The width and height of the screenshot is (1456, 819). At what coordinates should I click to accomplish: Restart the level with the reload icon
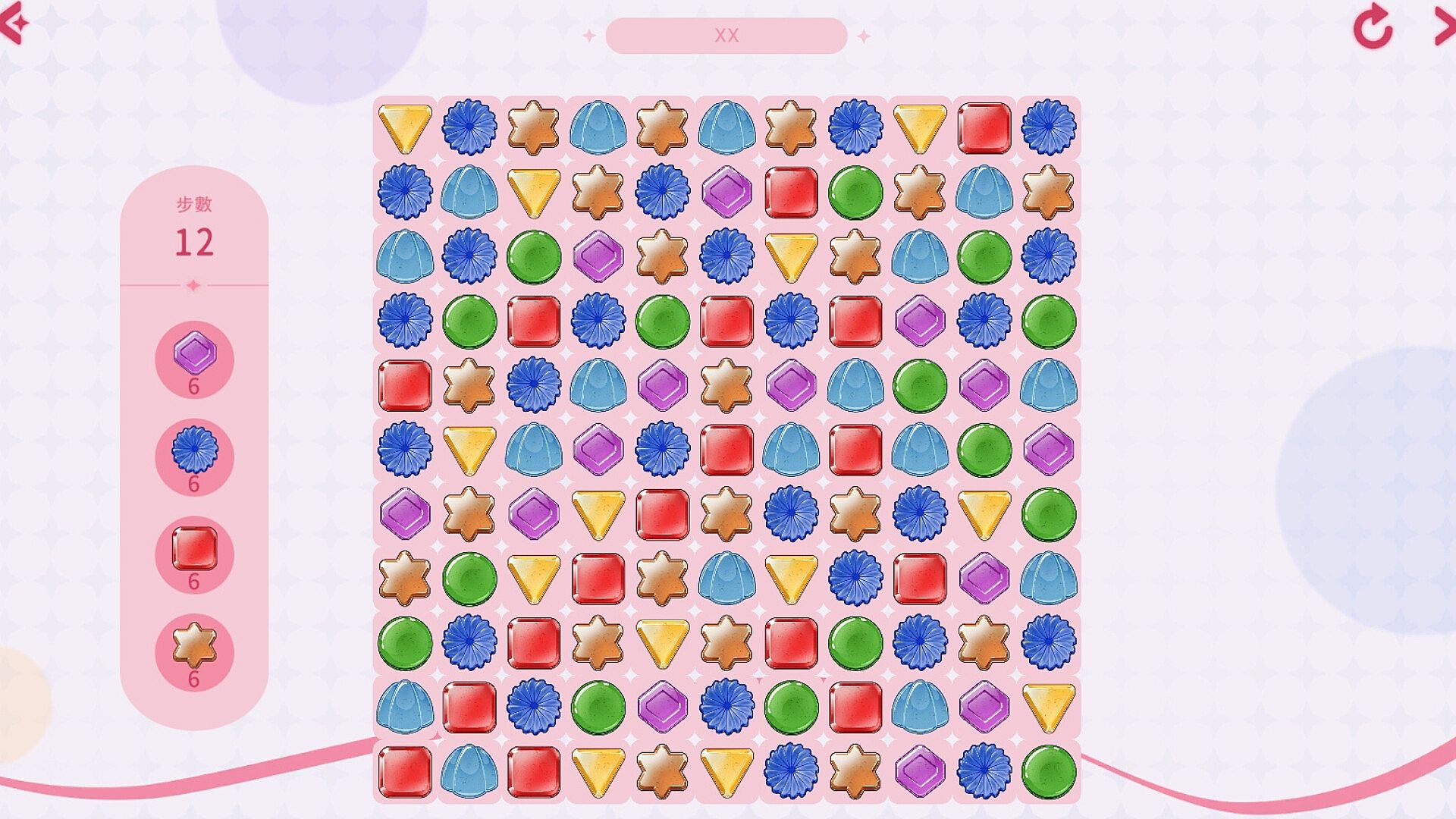[1373, 27]
